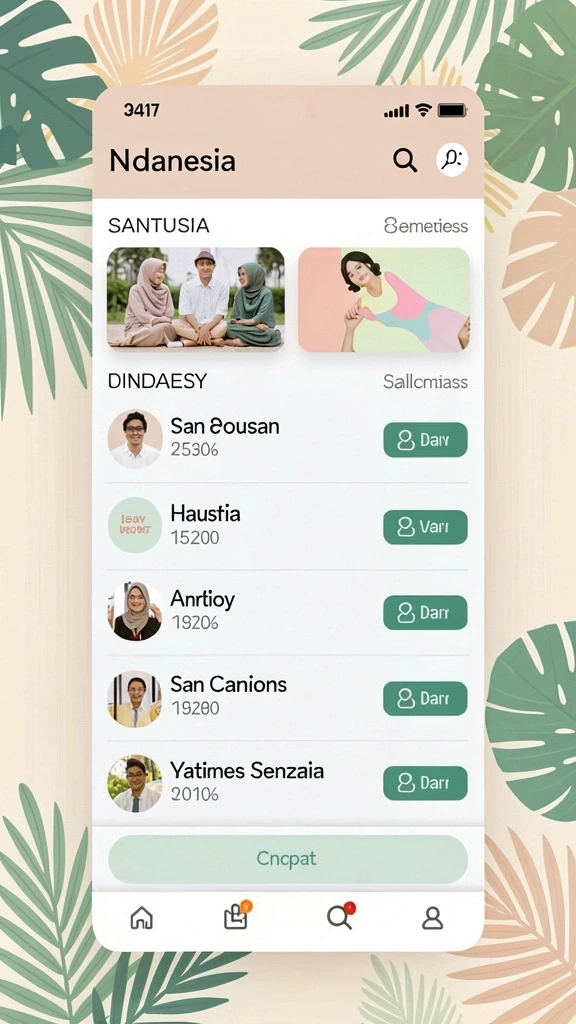The height and width of the screenshot is (1024, 576).
Task: Tap the green button beside San Sousan
Action: [x=425, y=440]
